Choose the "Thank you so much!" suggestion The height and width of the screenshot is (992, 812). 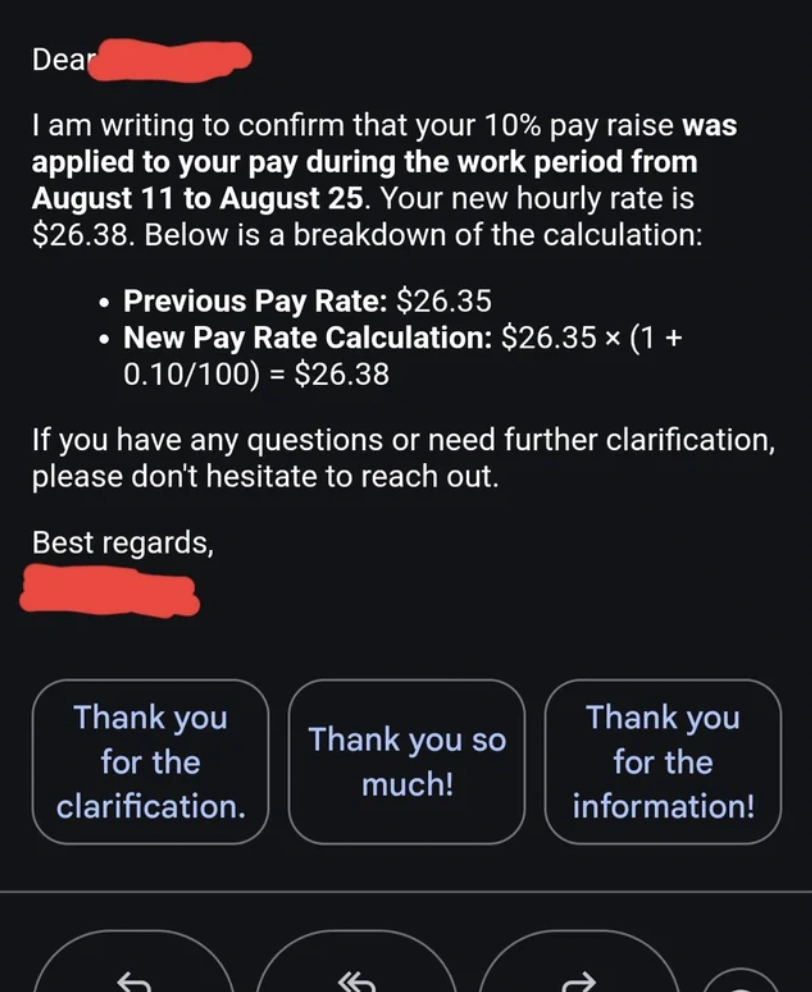[x=407, y=761]
